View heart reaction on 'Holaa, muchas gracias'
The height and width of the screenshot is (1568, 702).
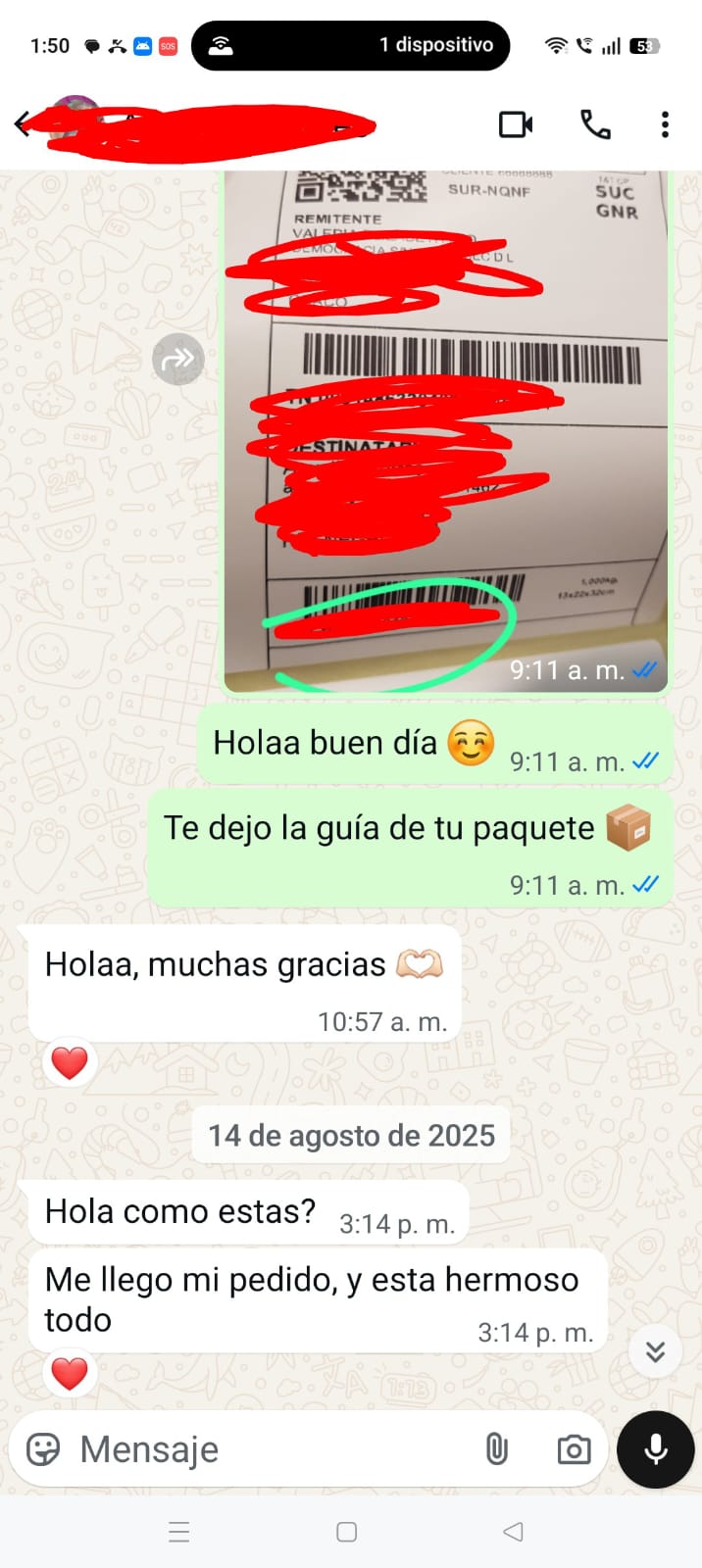tap(70, 1063)
